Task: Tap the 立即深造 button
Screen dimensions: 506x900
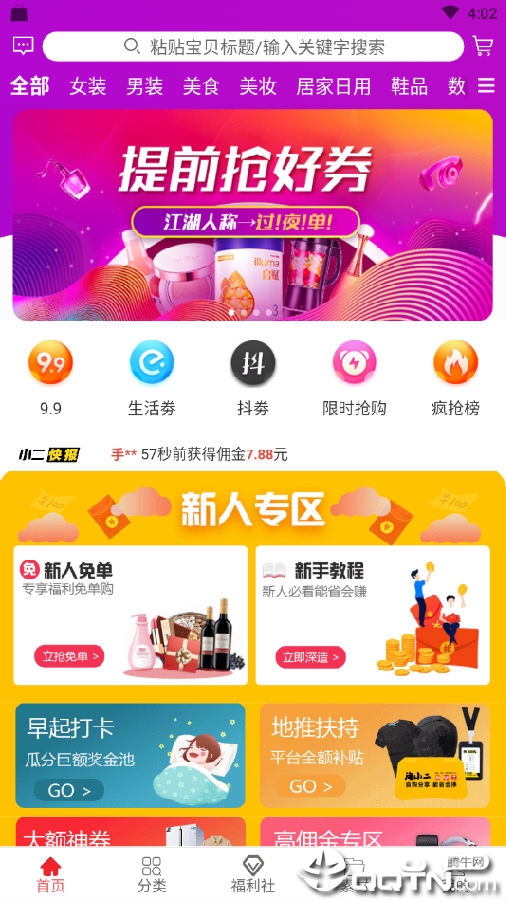Action: coord(310,657)
